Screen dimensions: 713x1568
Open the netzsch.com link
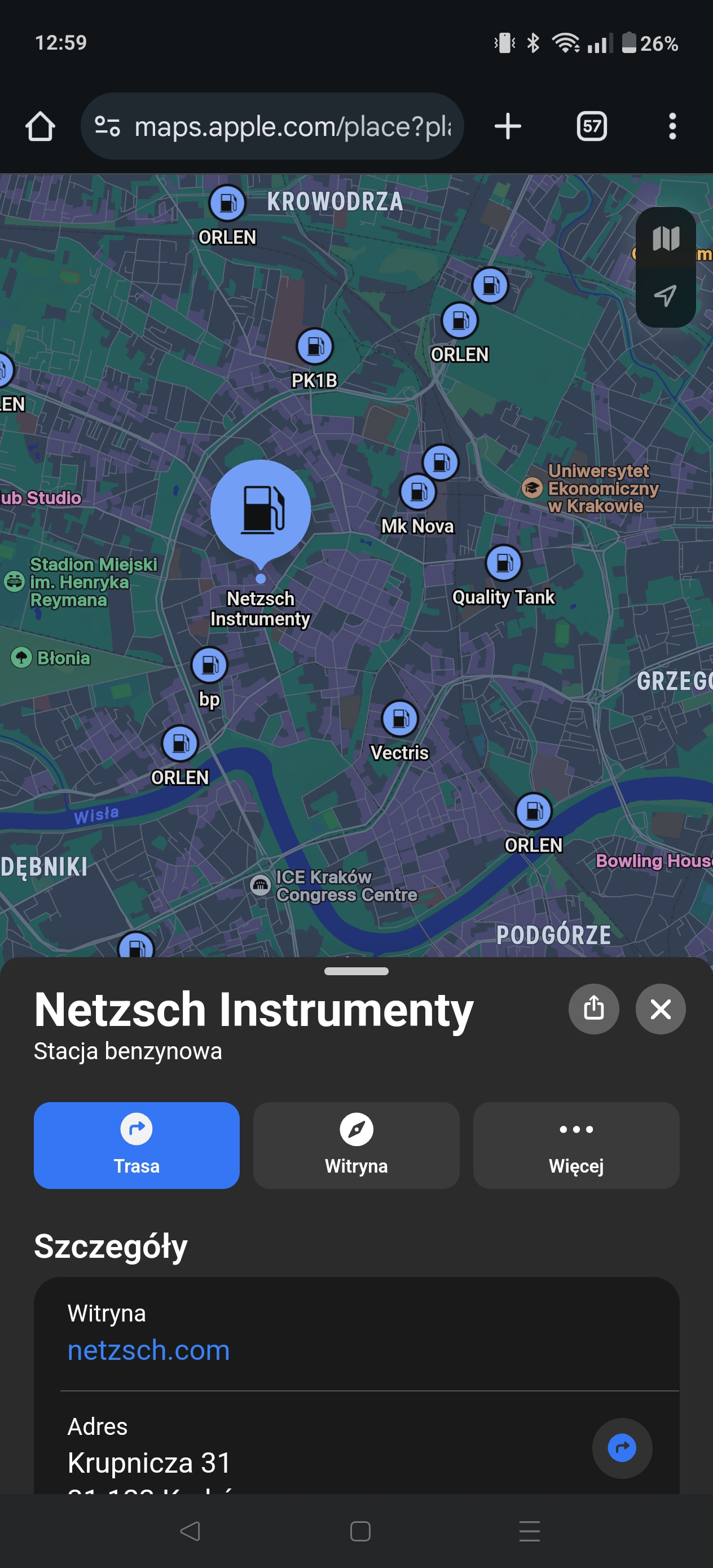point(148,1350)
